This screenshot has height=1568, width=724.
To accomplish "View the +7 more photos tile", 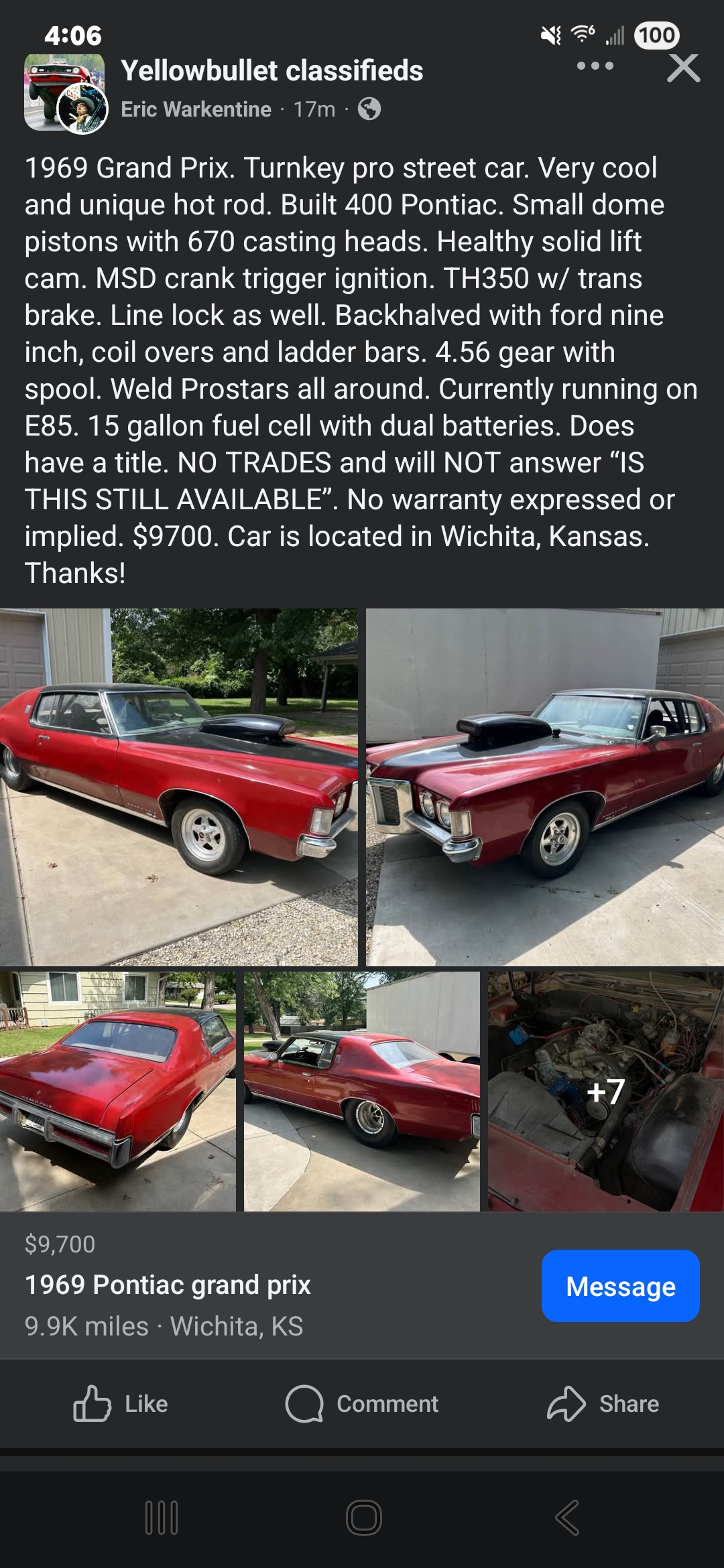I will 606,1091.
